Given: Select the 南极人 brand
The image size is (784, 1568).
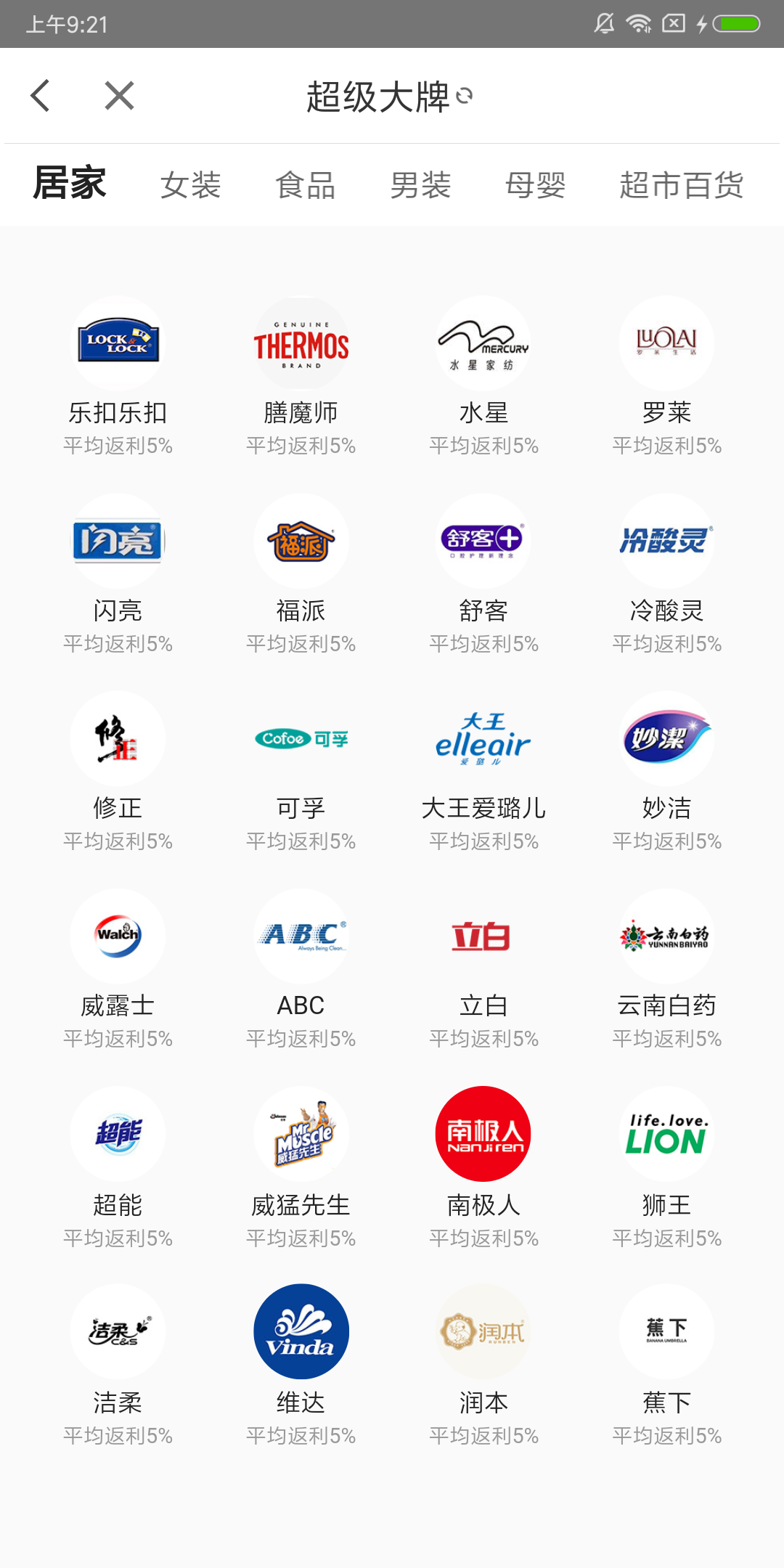Looking at the screenshot, I should [483, 1168].
